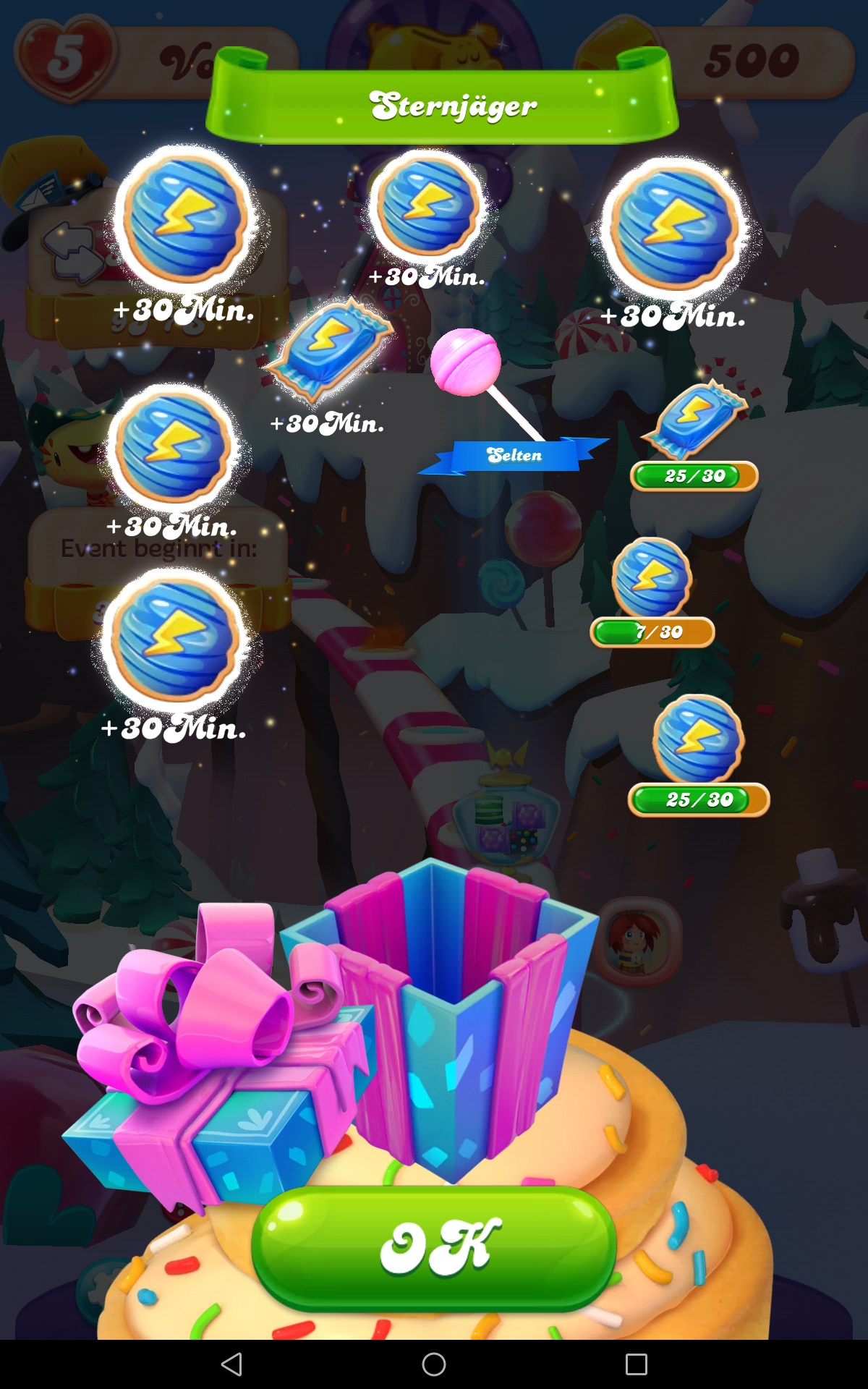Open the recent apps overview
The width and height of the screenshot is (868, 1389).
pos(637,1364)
